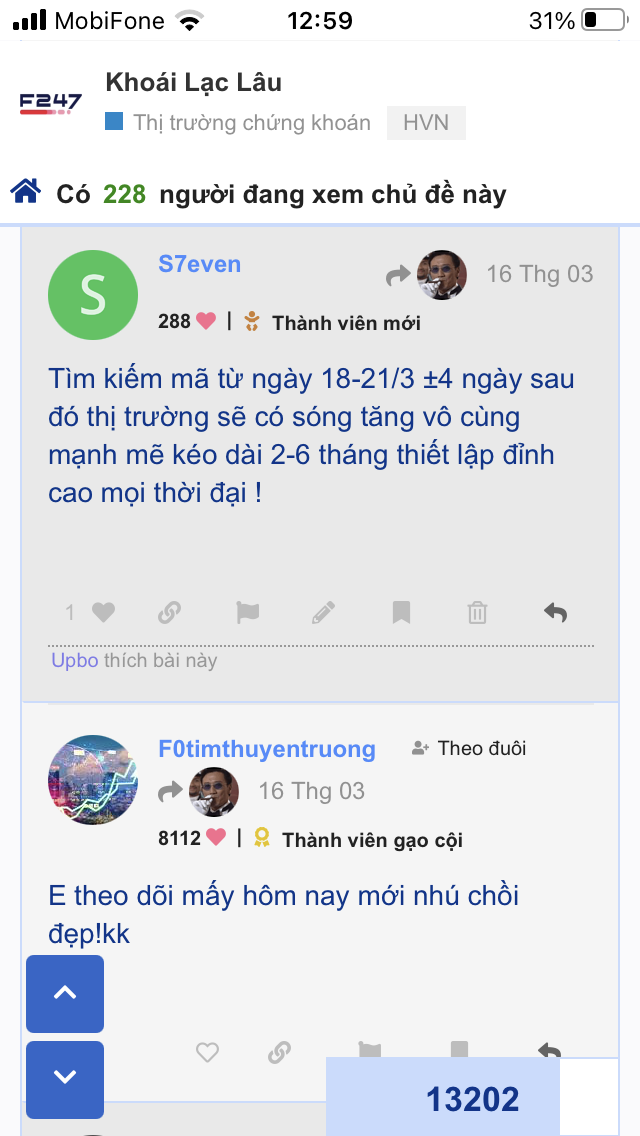The height and width of the screenshot is (1136, 640).
Task: Open F0timthuyentruong's profile name
Action: pos(267,749)
